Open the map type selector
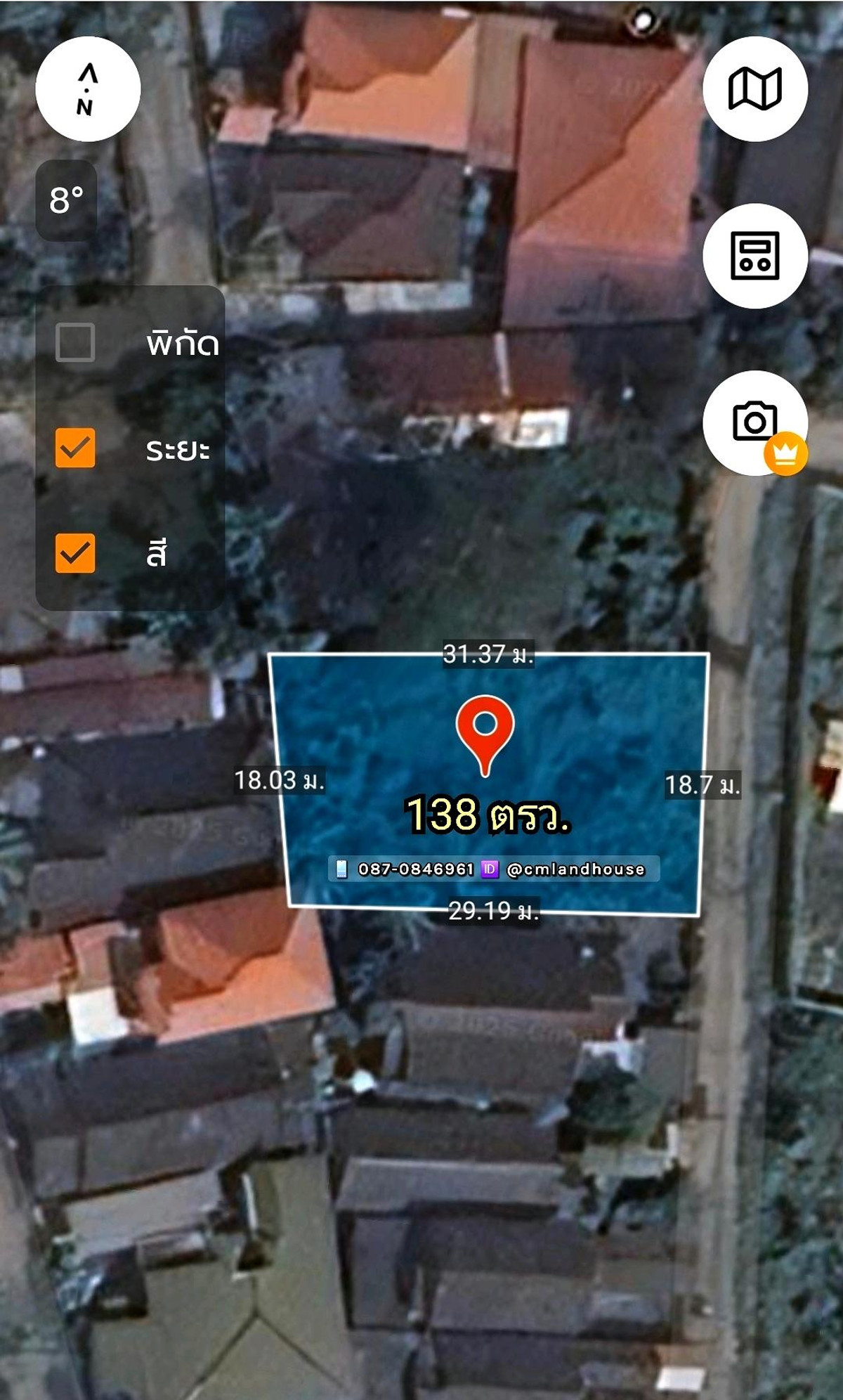 tap(755, 89)
